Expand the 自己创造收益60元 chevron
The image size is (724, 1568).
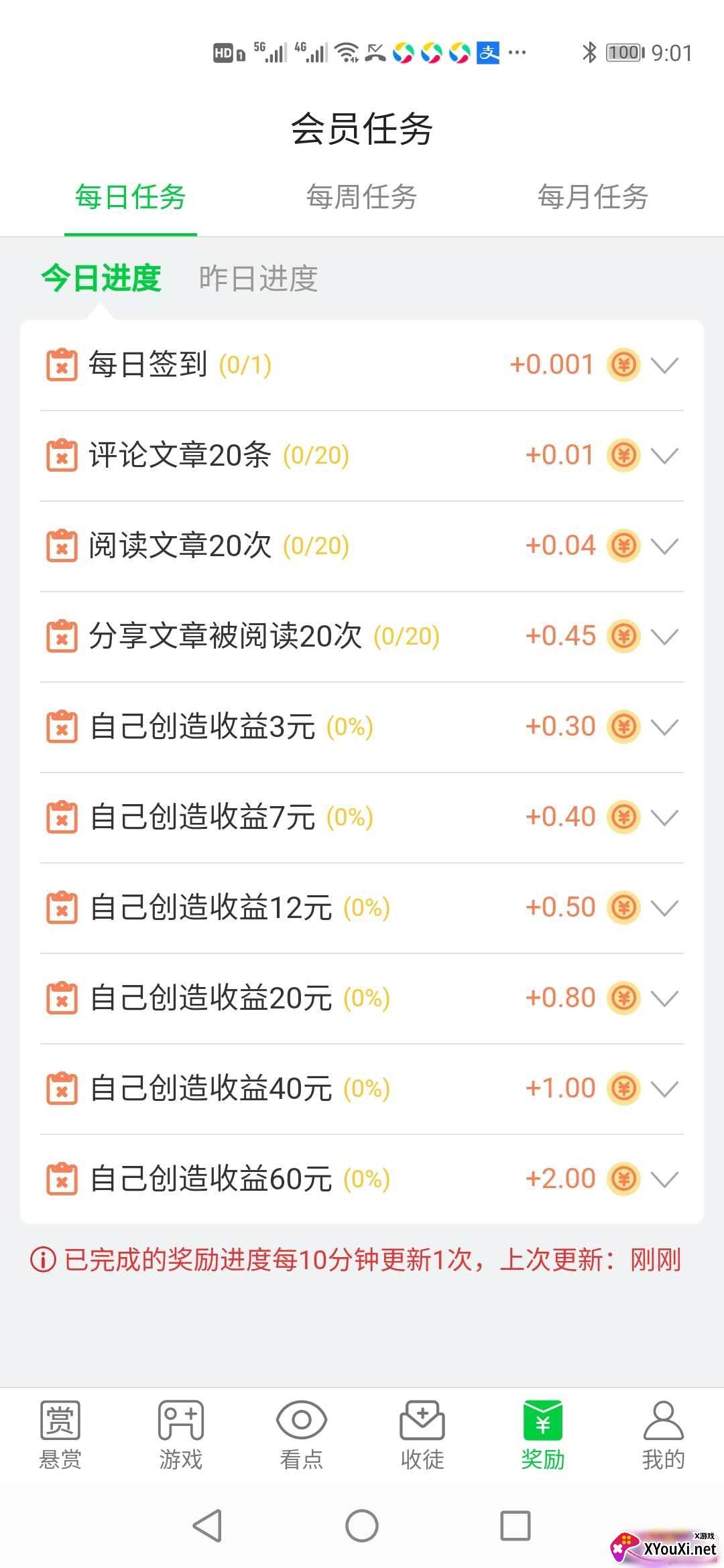point(665,1178)
